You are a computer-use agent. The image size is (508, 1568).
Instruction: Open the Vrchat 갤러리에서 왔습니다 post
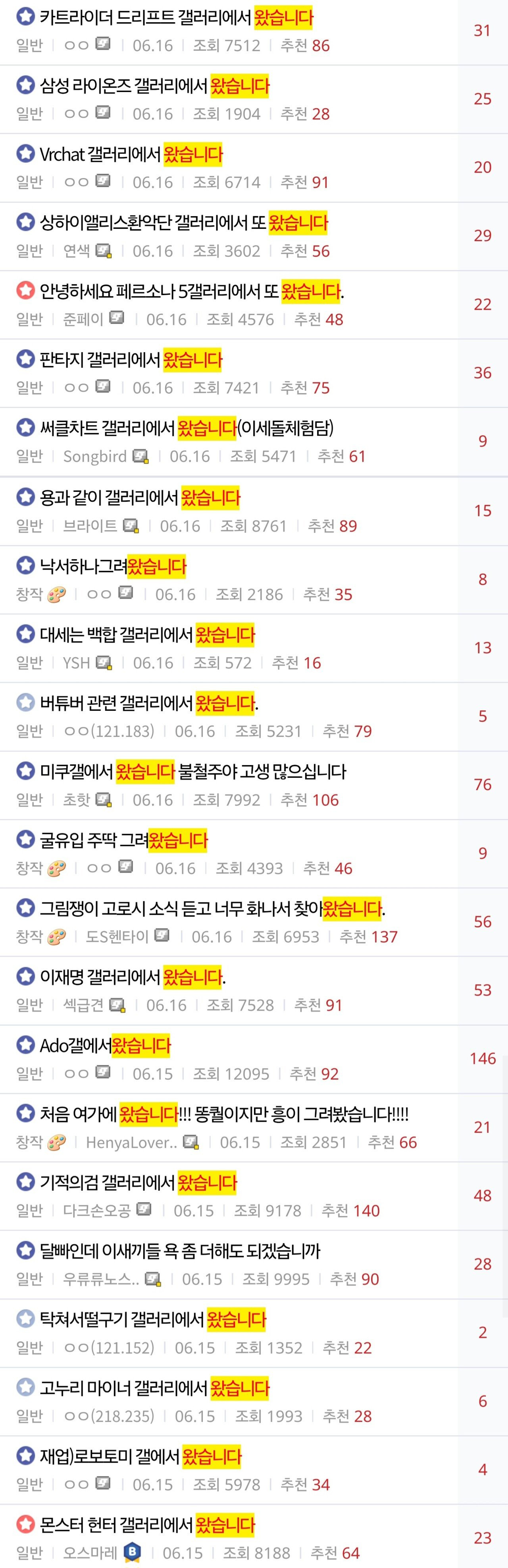coord(132,155)
